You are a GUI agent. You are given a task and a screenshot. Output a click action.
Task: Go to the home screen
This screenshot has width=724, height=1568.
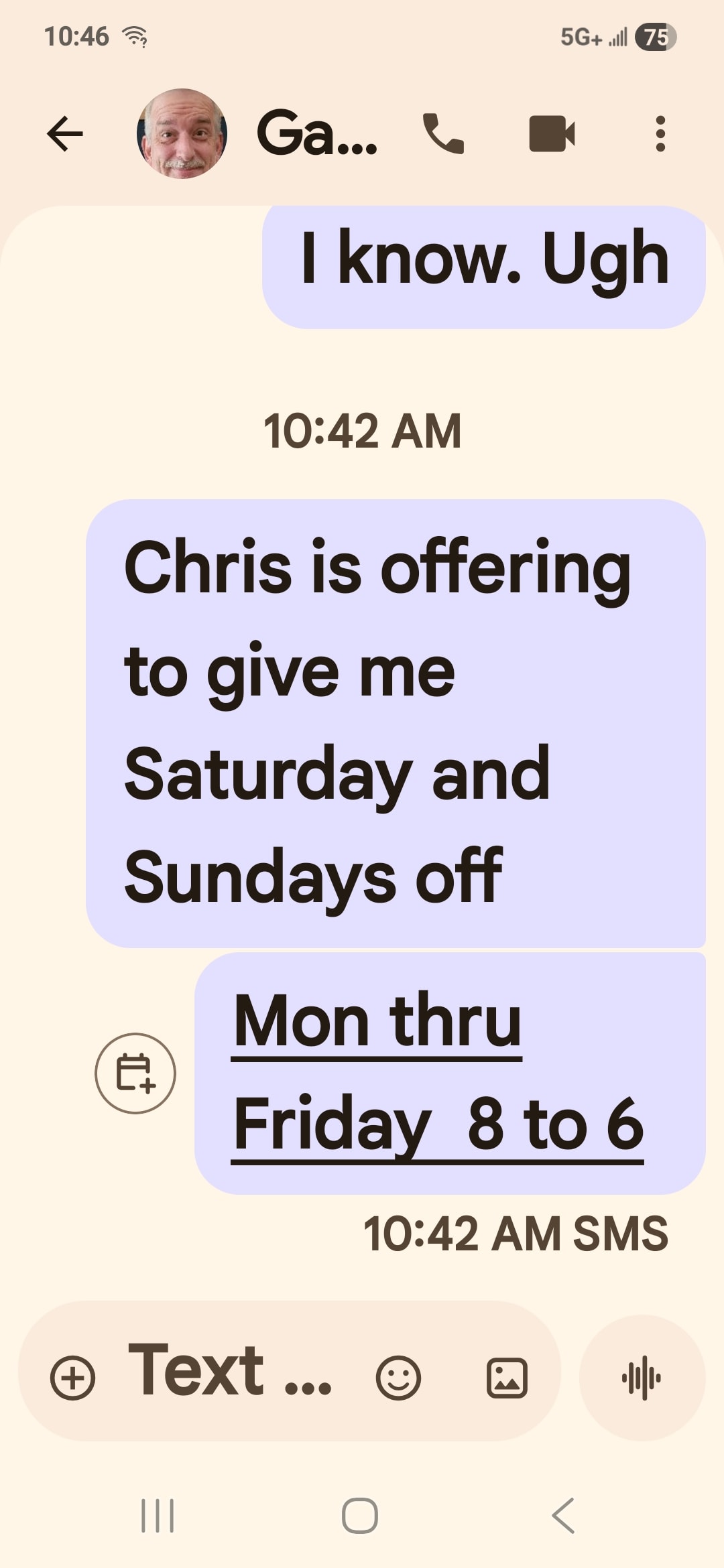[x=360, y=1515]
